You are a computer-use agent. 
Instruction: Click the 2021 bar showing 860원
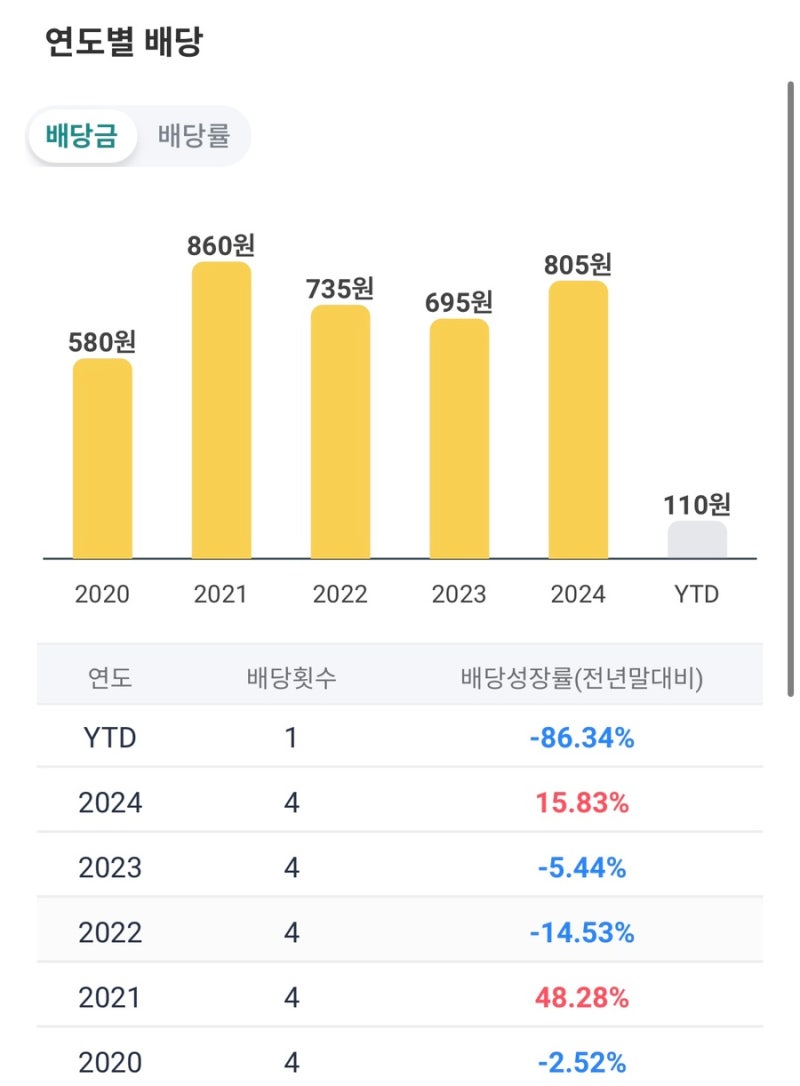pyautogui.click(x=221, y=410)
